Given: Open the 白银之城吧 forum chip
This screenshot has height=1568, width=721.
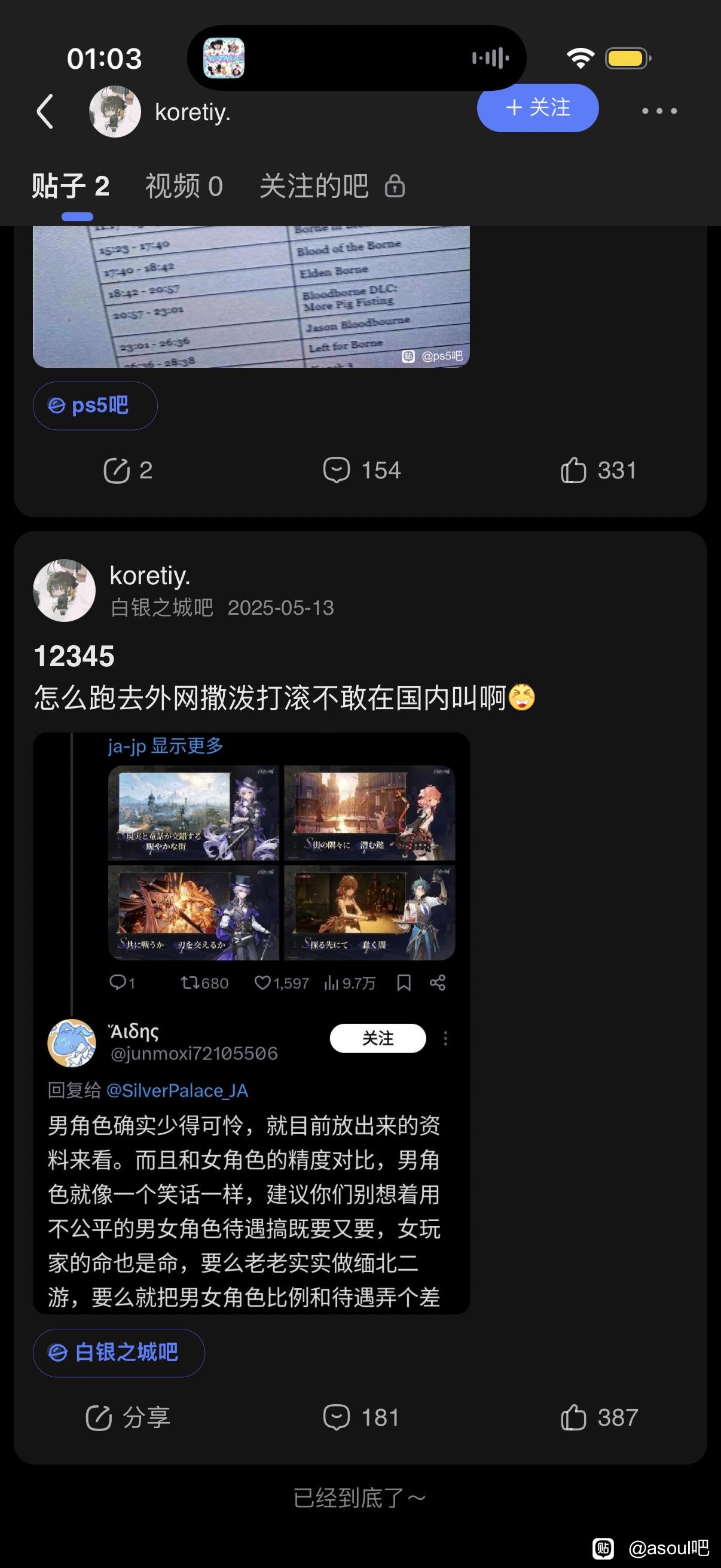Looking at the screenshot, I should click(118, 1353).
